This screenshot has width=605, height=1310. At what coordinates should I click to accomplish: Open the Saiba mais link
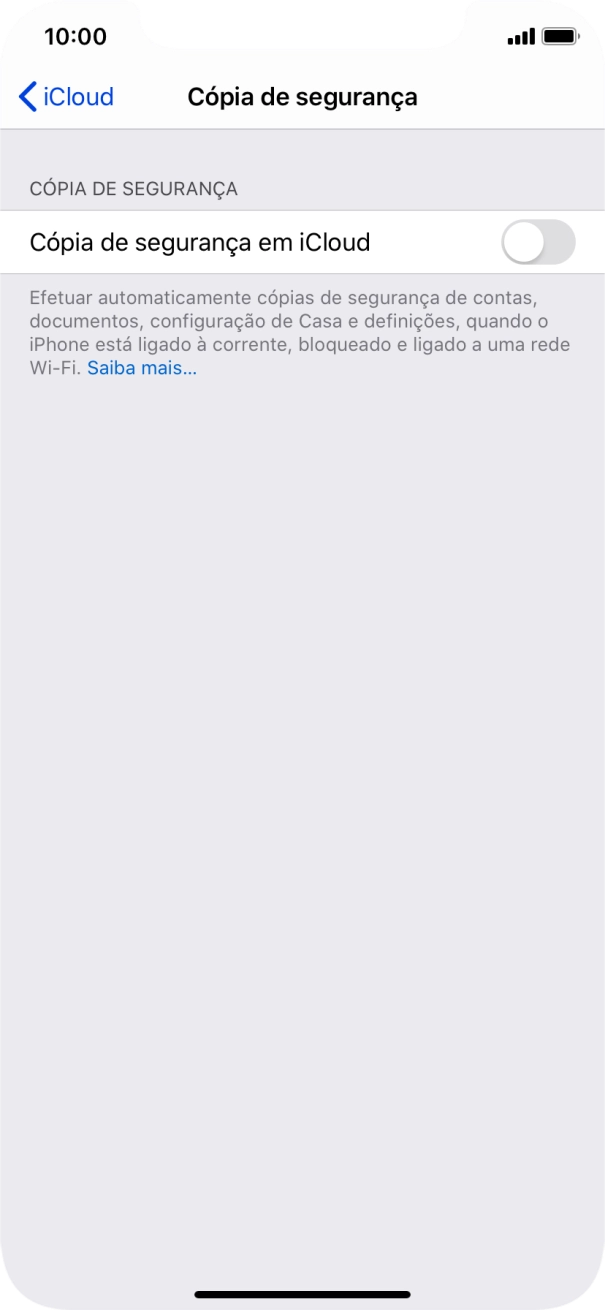coord(142,367)
